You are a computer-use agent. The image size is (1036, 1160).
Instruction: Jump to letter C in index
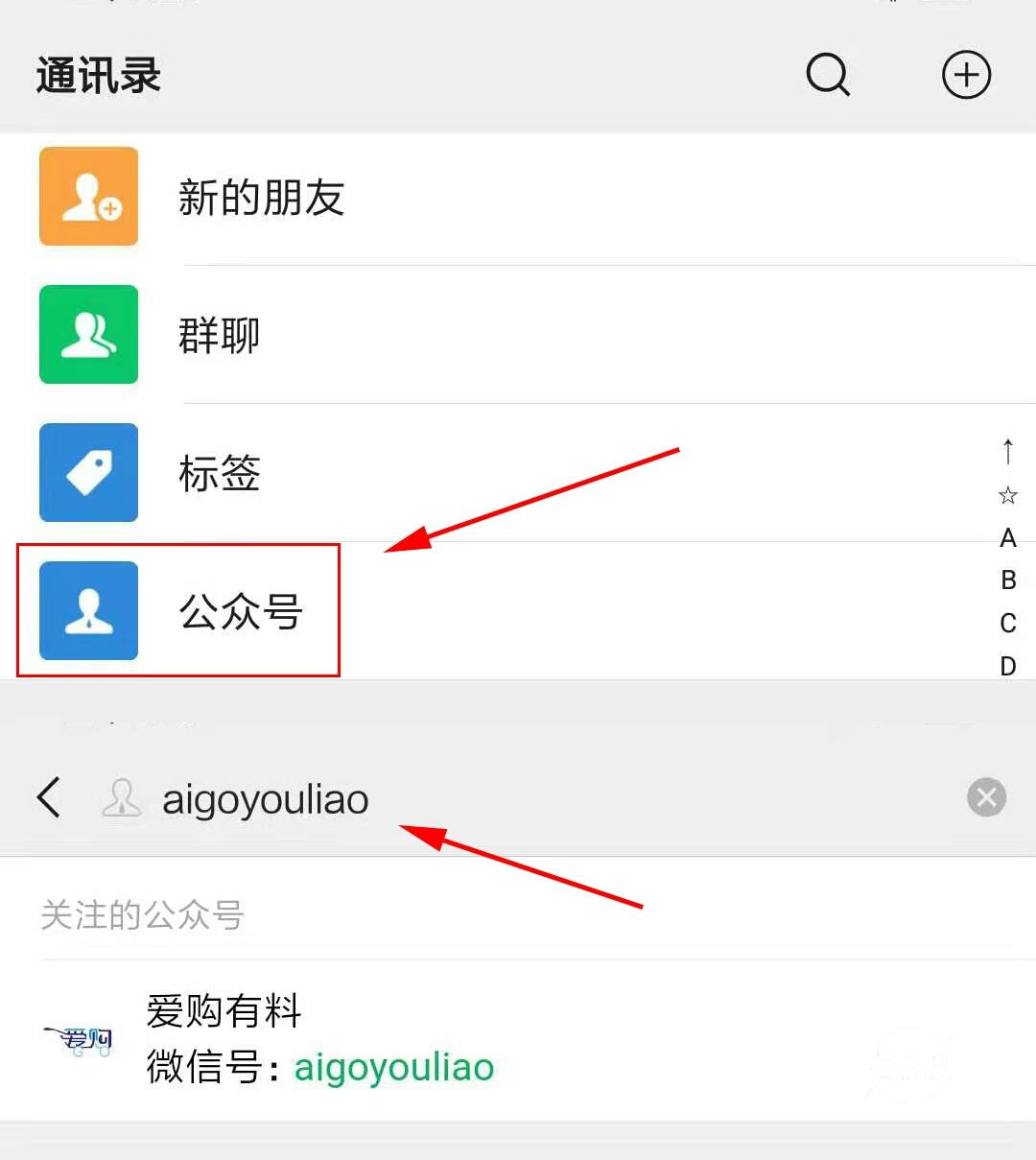1007,623
